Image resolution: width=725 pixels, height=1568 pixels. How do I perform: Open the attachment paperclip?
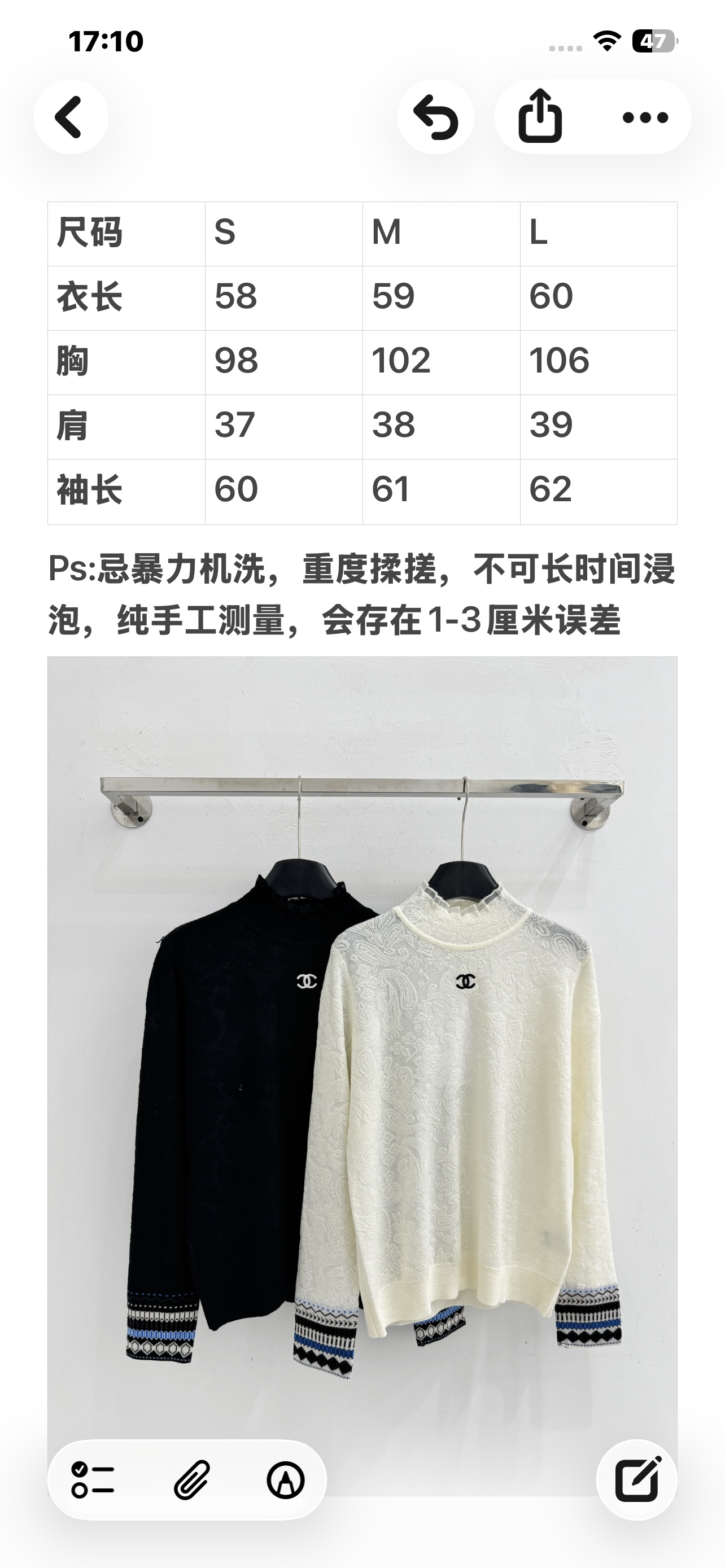191,1480
